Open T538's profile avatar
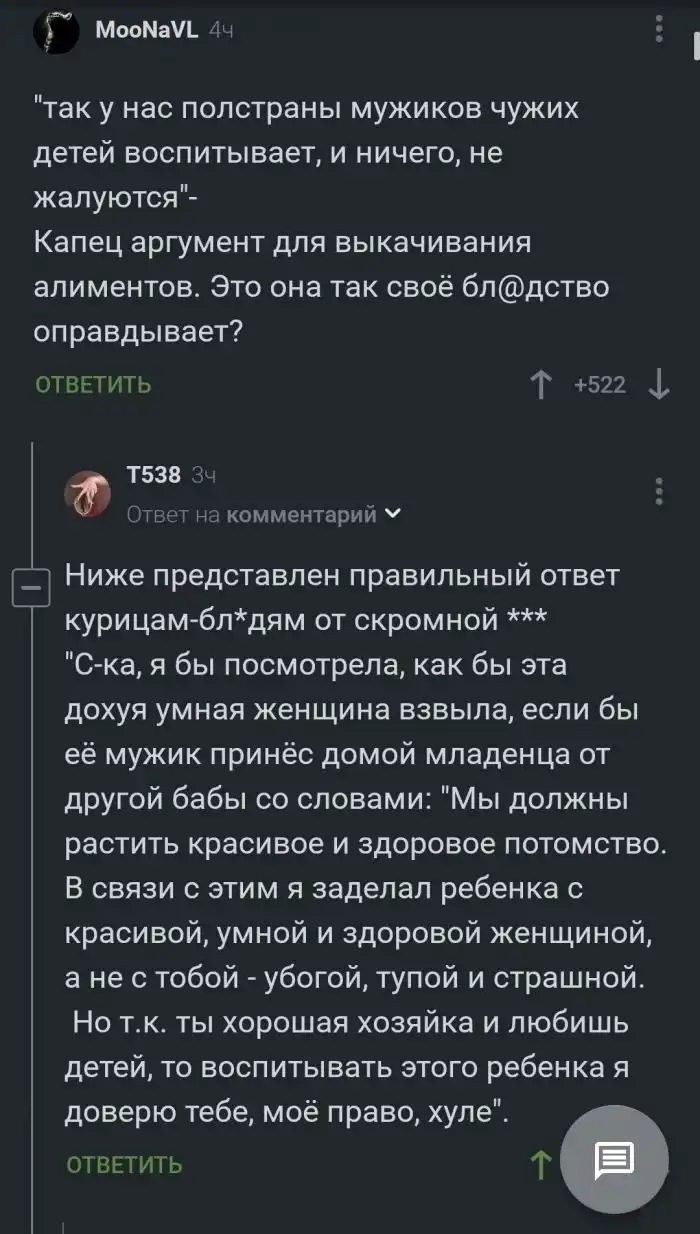 click(88, 493)
